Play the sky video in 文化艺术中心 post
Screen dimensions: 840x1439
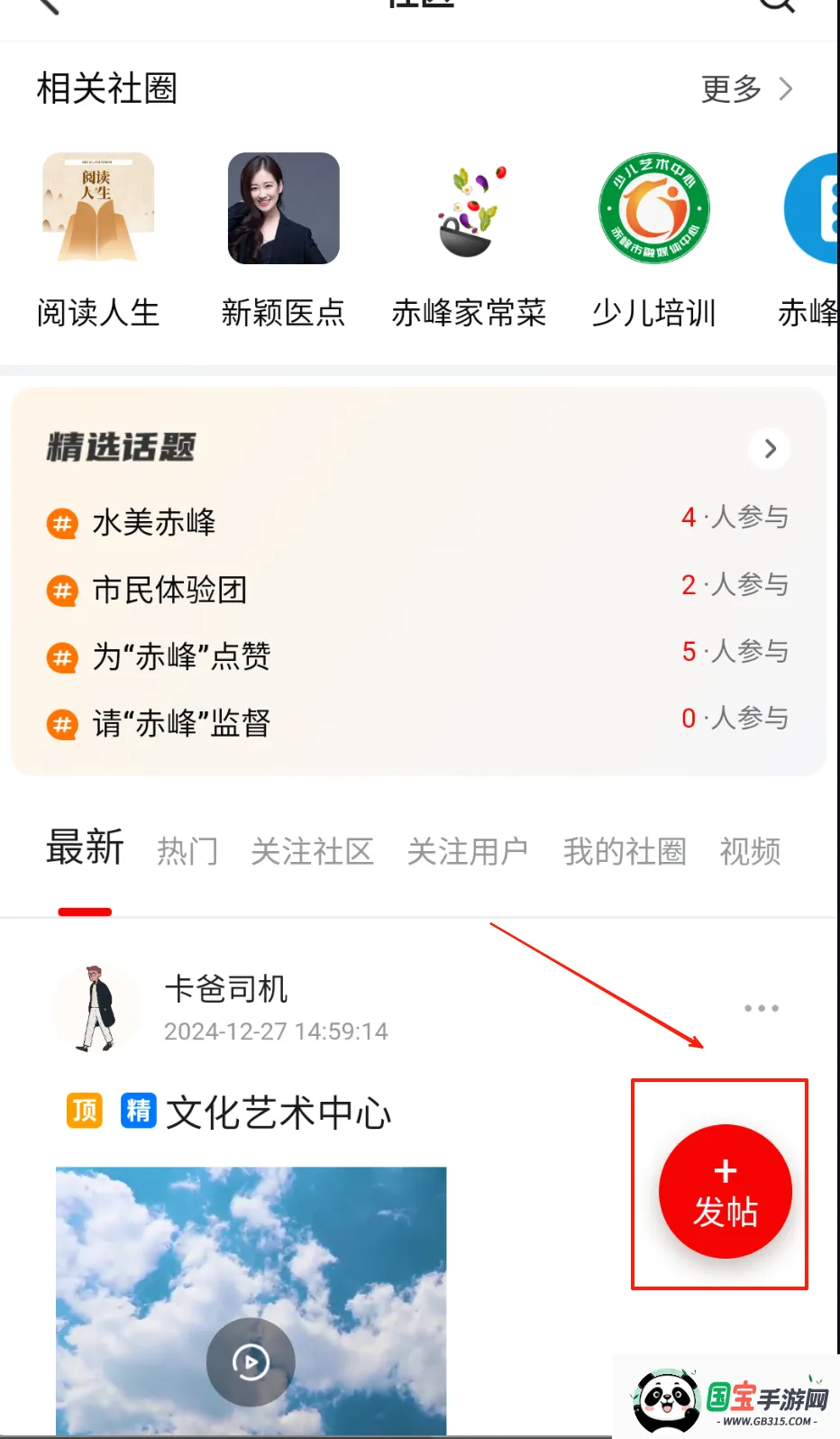click(251, 1361)
